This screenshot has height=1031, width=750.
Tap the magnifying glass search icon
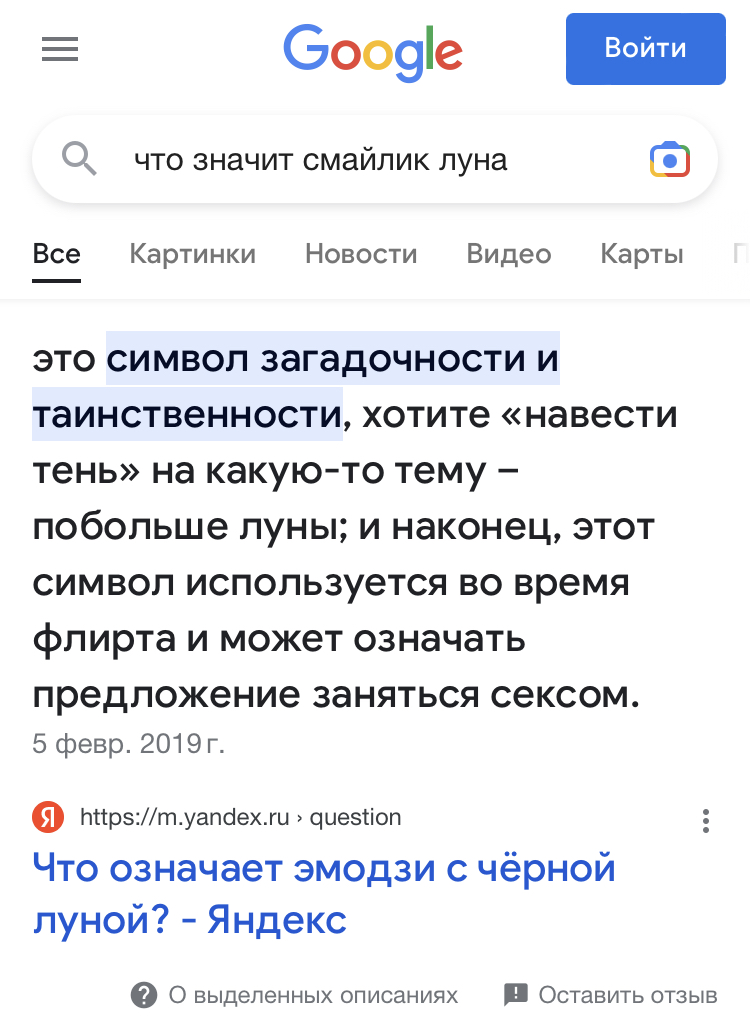(80, 160)
